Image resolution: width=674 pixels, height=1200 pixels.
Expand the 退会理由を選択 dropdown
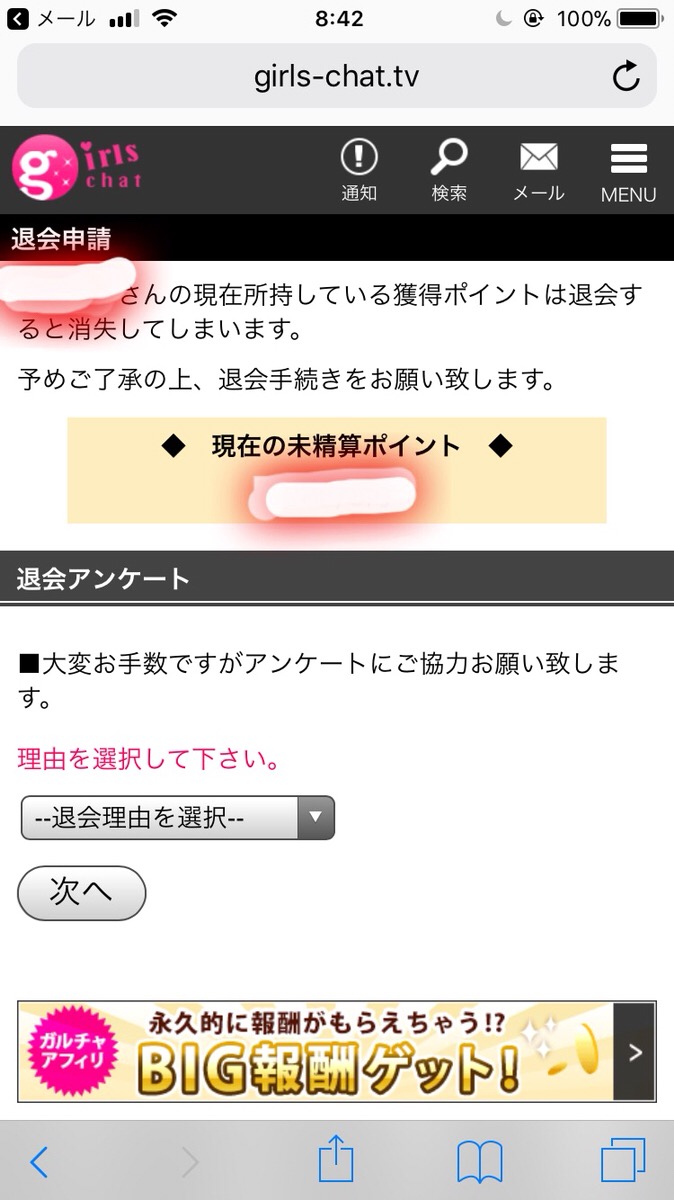coord(177,818)
